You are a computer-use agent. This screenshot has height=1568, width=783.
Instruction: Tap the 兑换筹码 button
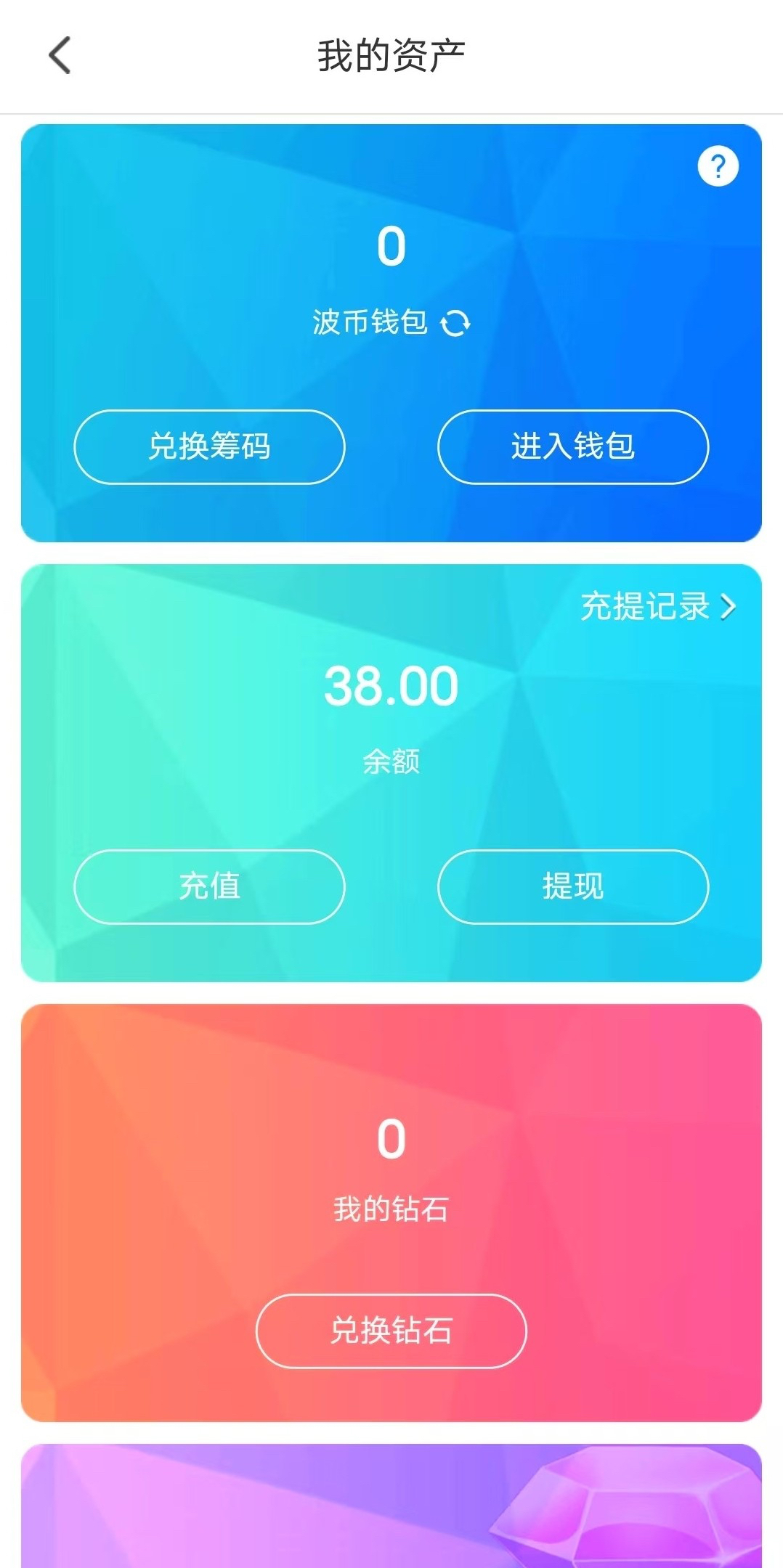209,446
